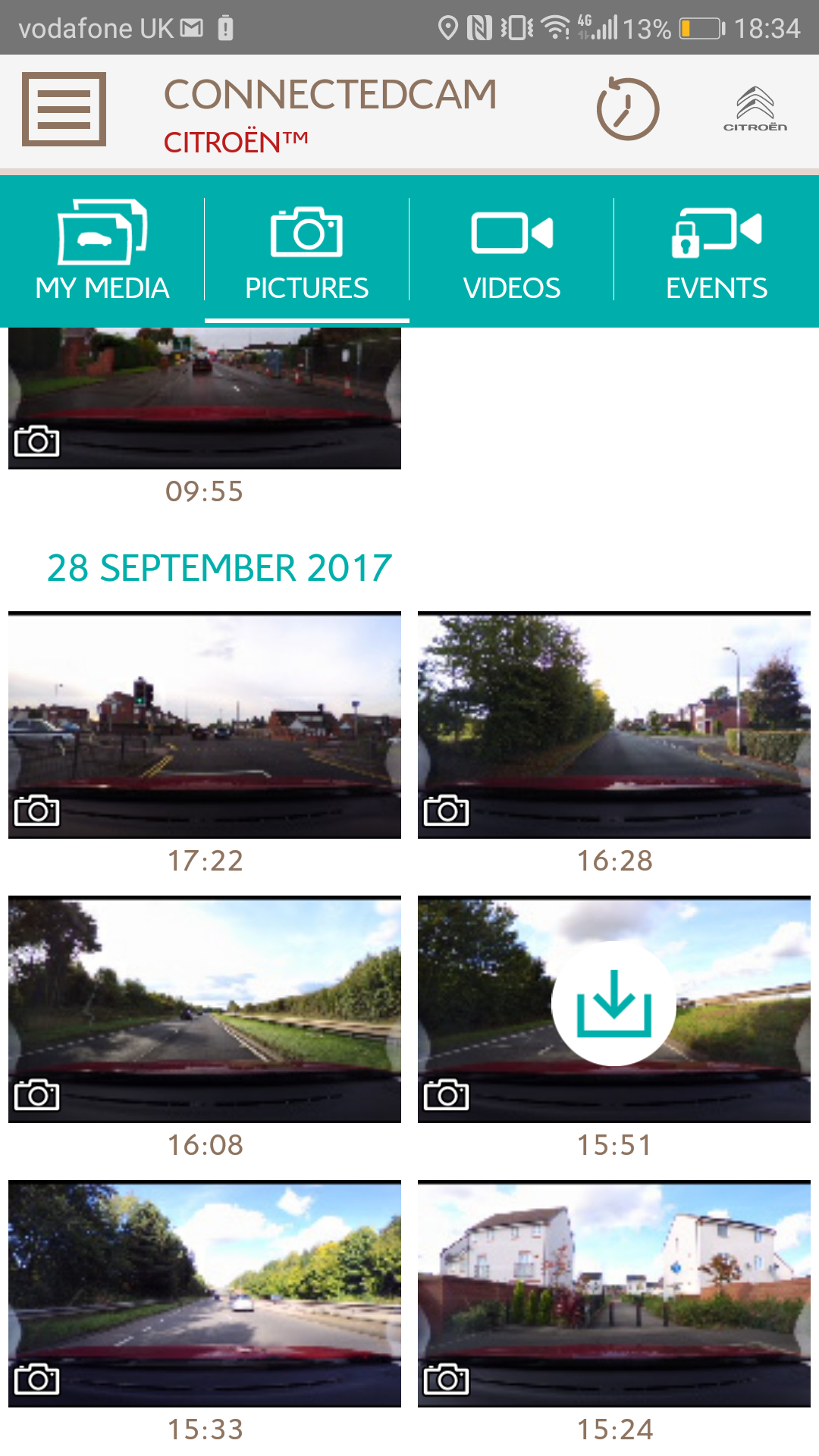Viewport: 819px width, 1456px height.
Task: Download the picture taken at 15:51
Action: [x=614, y=1003]
